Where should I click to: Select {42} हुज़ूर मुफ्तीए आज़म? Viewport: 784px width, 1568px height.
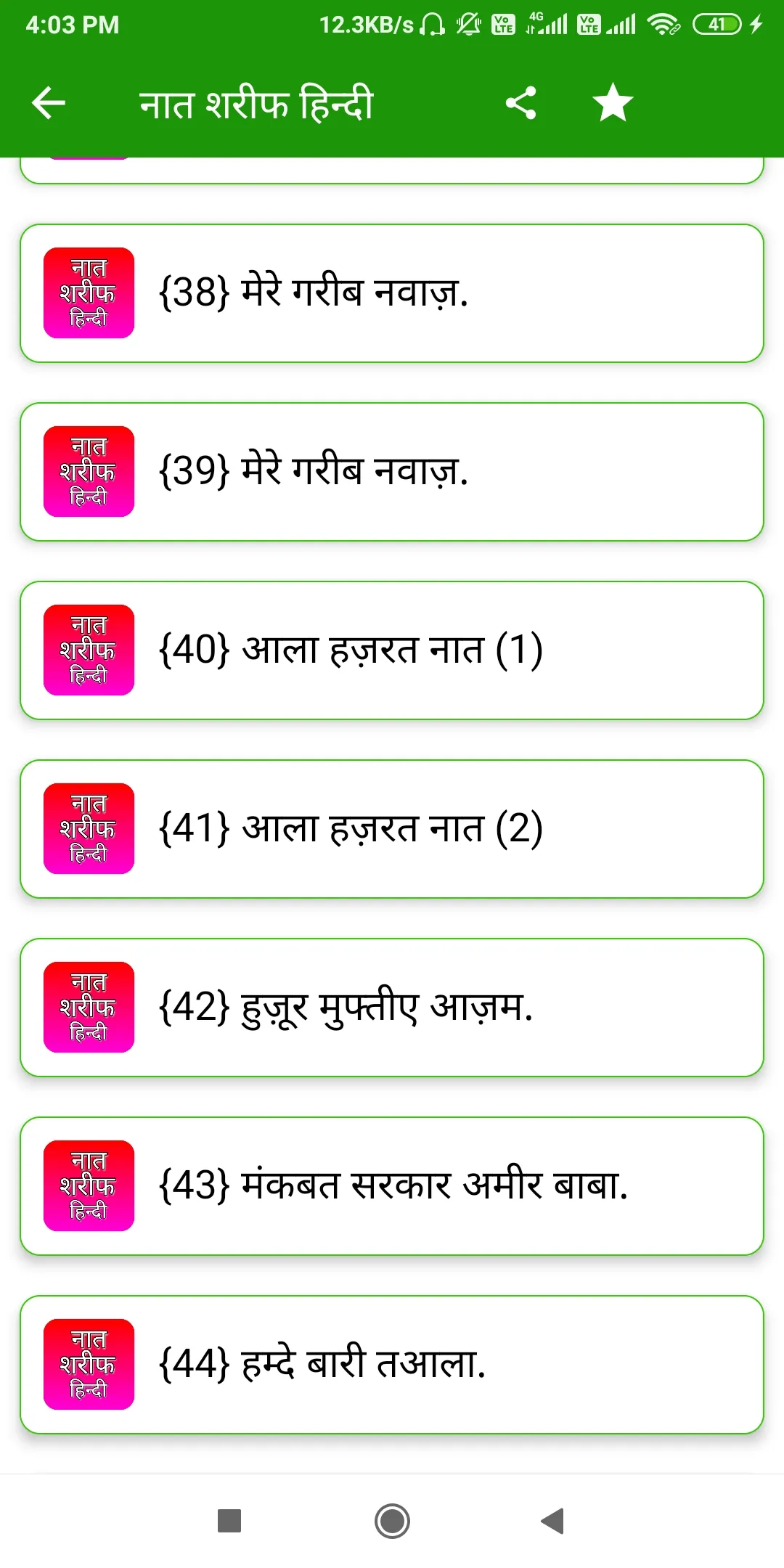[x=392, y=1008]
